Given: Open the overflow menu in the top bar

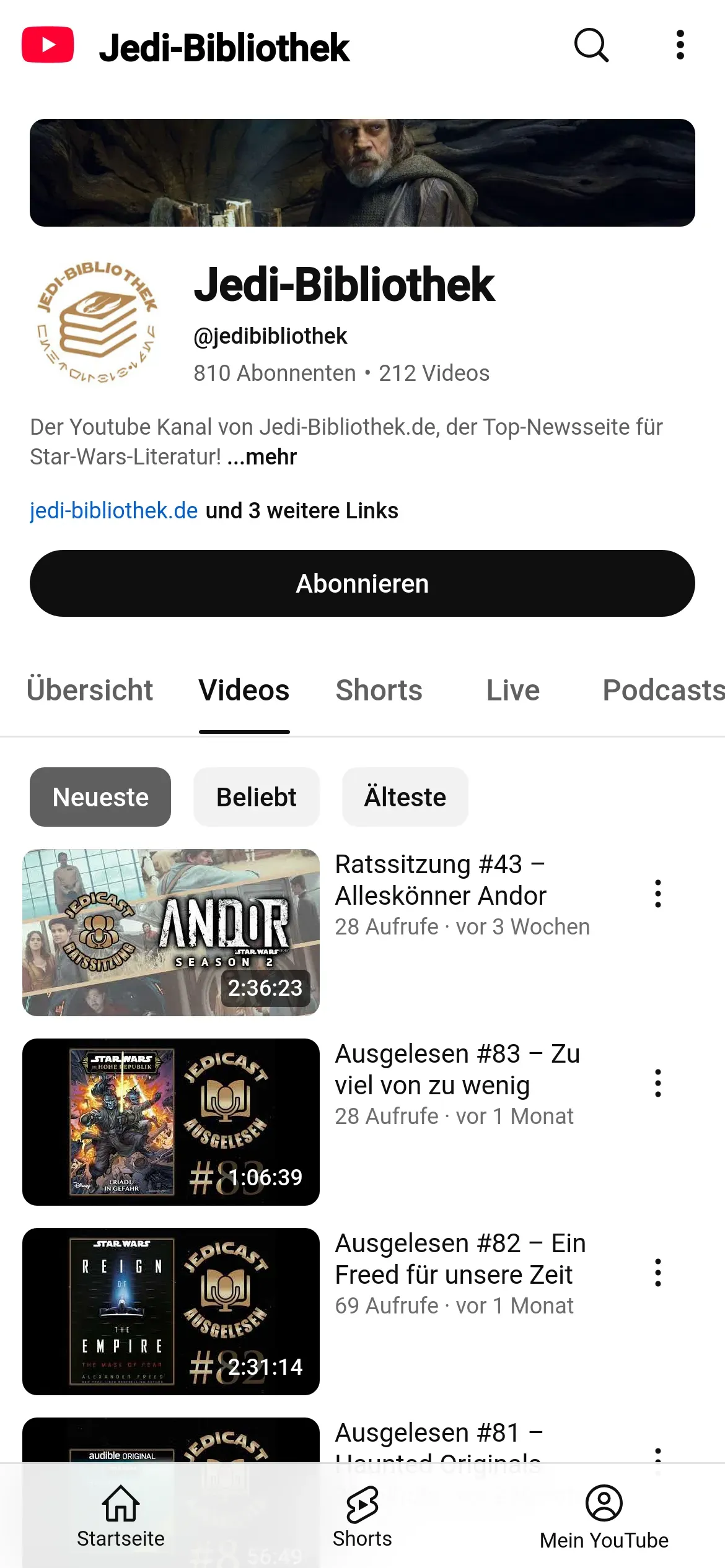Looking at the screenshot, I should [680, 45].
